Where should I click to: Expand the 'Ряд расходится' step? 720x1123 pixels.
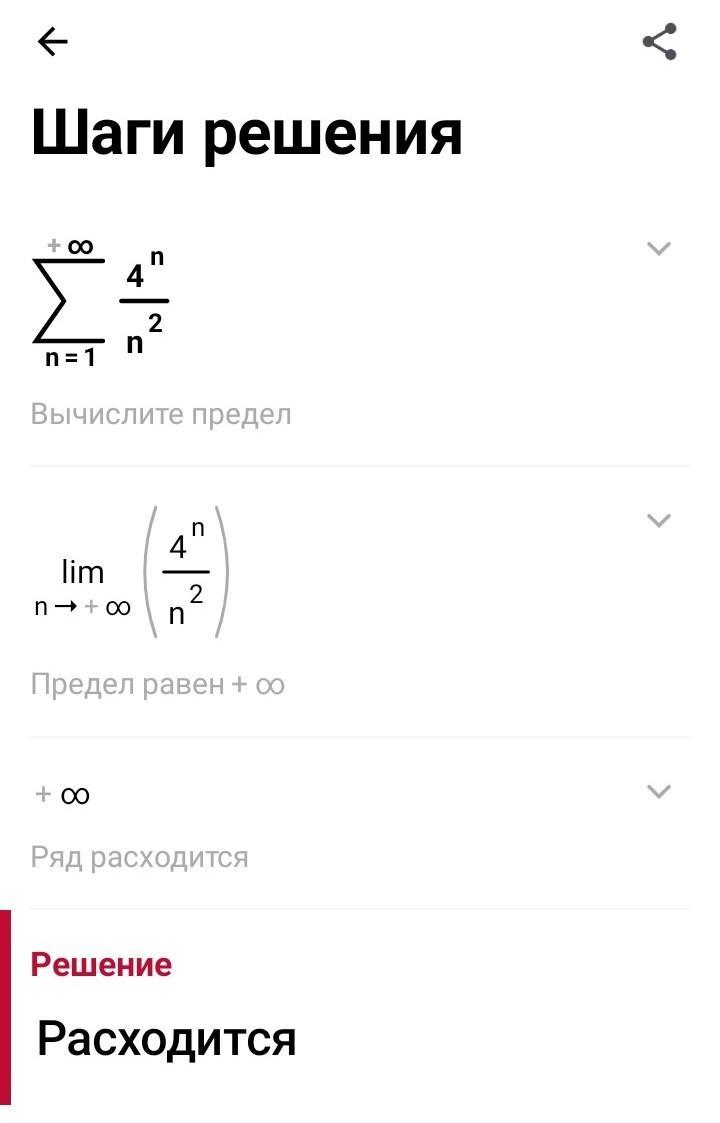click(x=658, y=791)
